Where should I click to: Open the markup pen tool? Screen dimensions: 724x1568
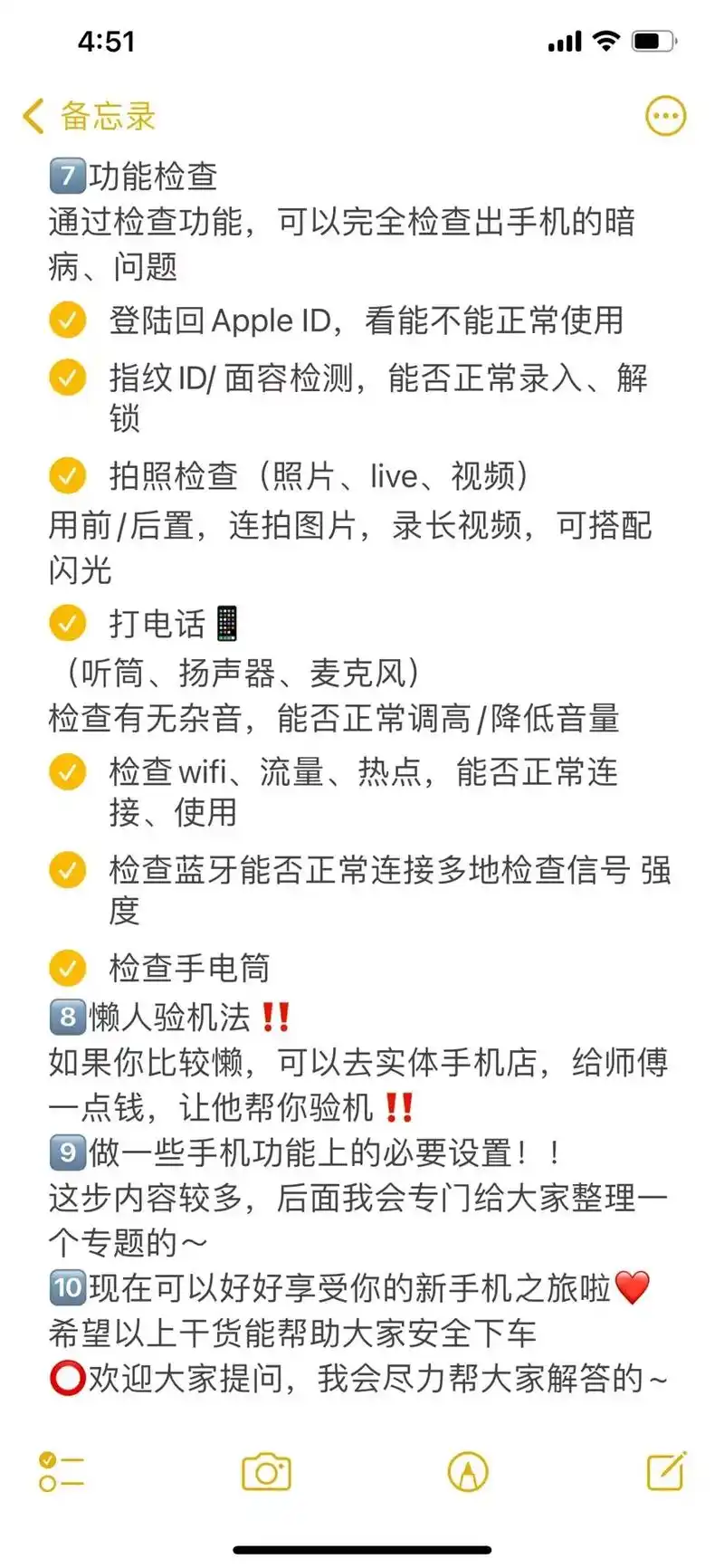(468, 1472)
